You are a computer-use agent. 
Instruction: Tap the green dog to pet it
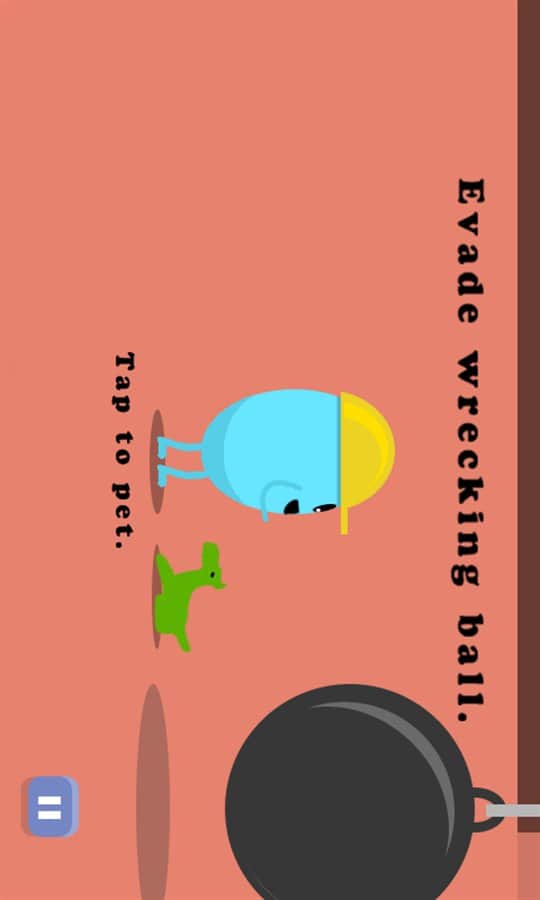(189, 596)
